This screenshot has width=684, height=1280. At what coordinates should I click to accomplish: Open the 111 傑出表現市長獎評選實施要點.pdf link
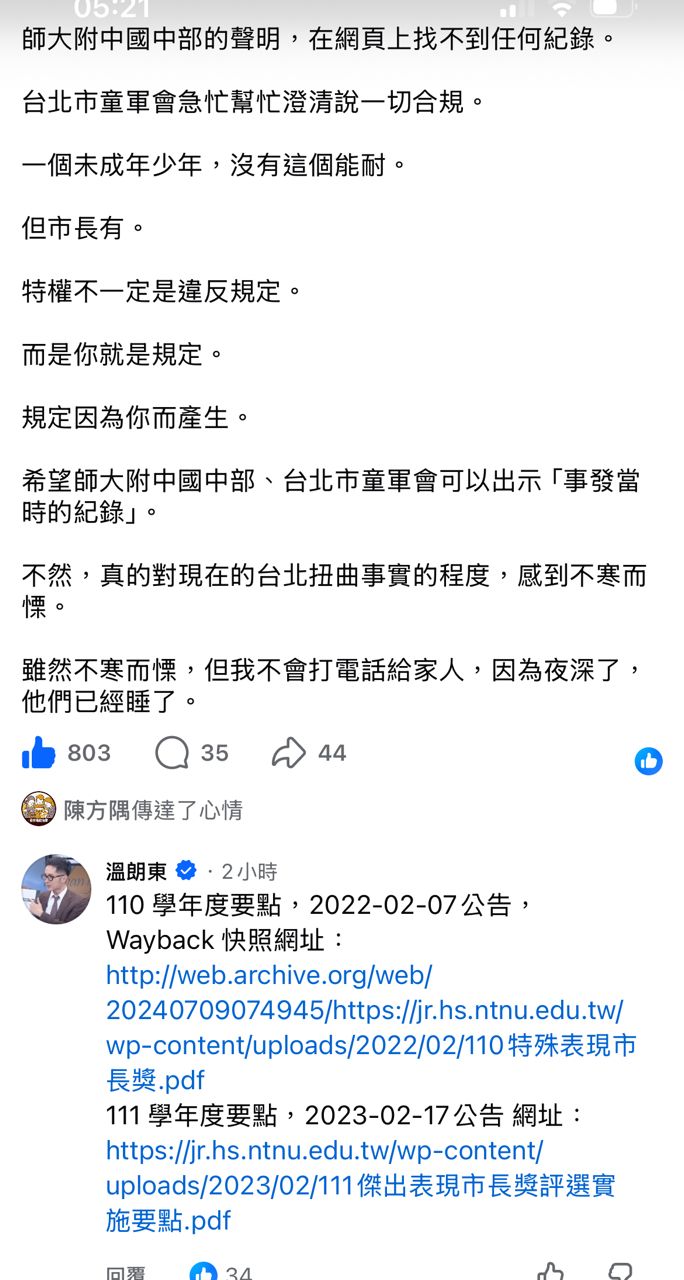[360, 1185]
